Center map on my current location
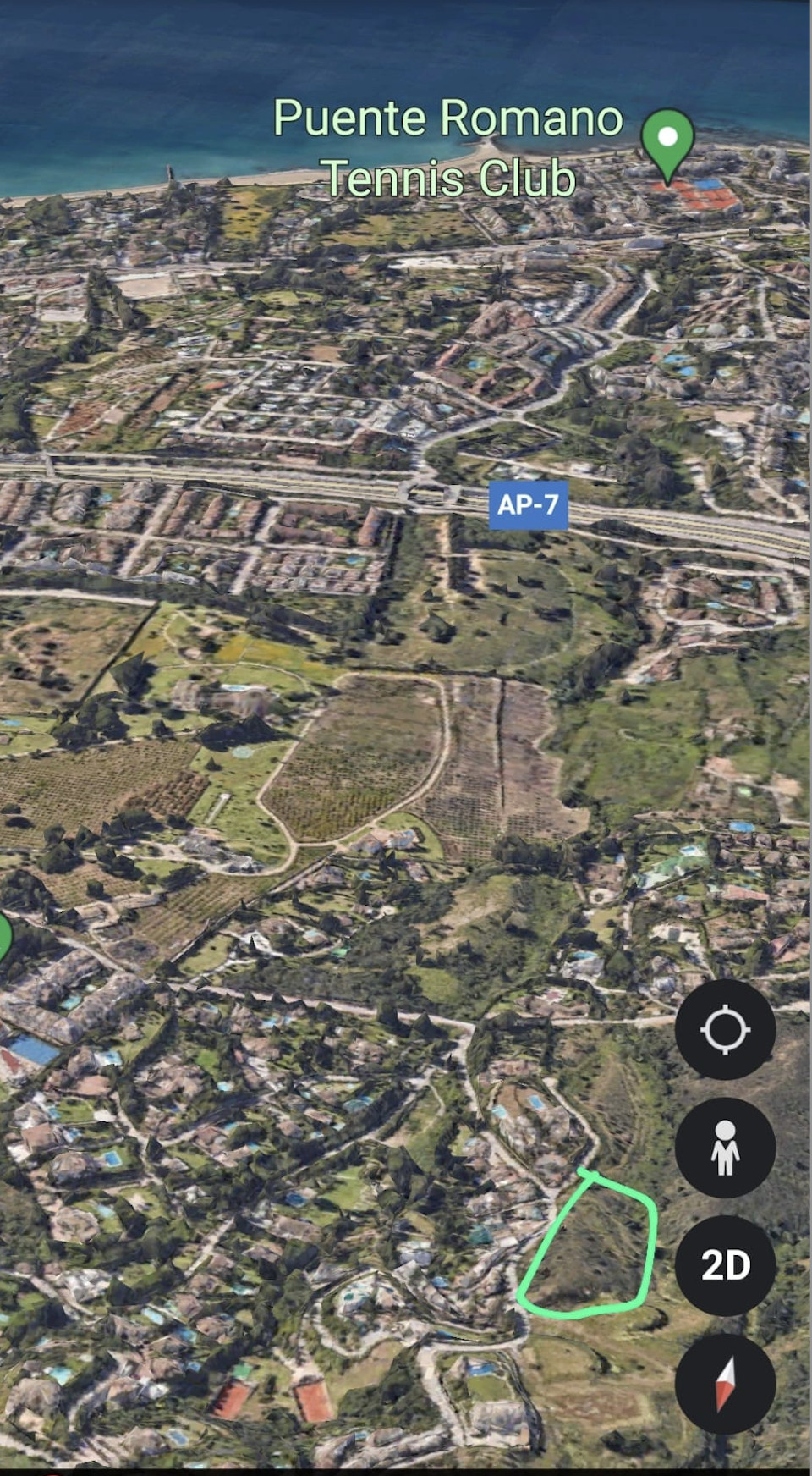The image size is (812, 1476). tap(725, 1030)
